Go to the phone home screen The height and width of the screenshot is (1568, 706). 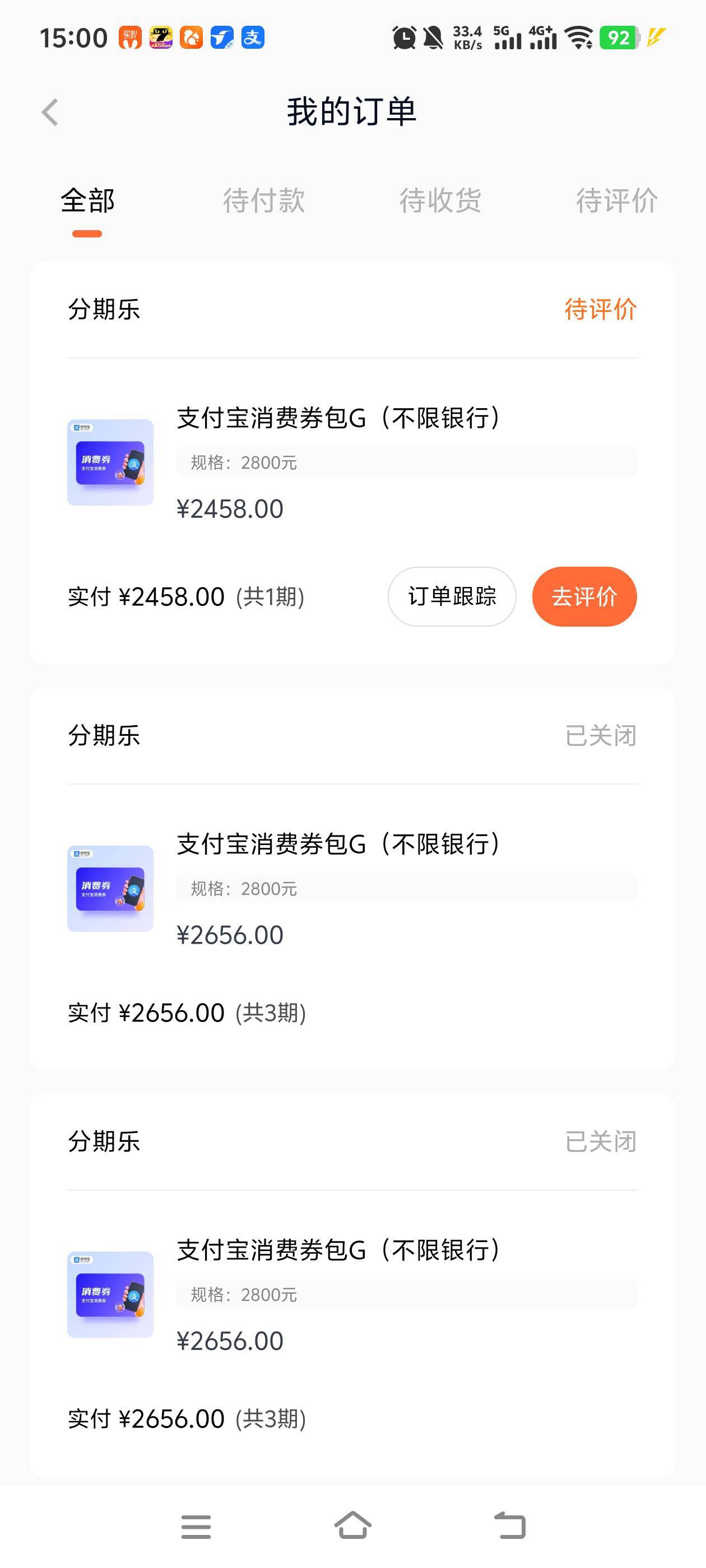click(x=352, y=1525)
